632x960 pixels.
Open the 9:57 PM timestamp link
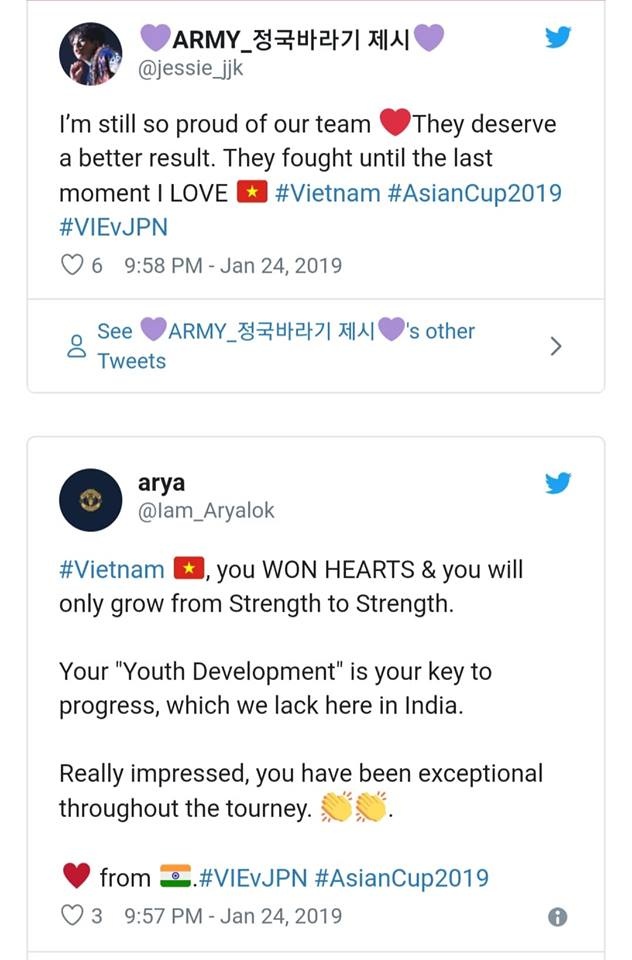click(232, 916)
